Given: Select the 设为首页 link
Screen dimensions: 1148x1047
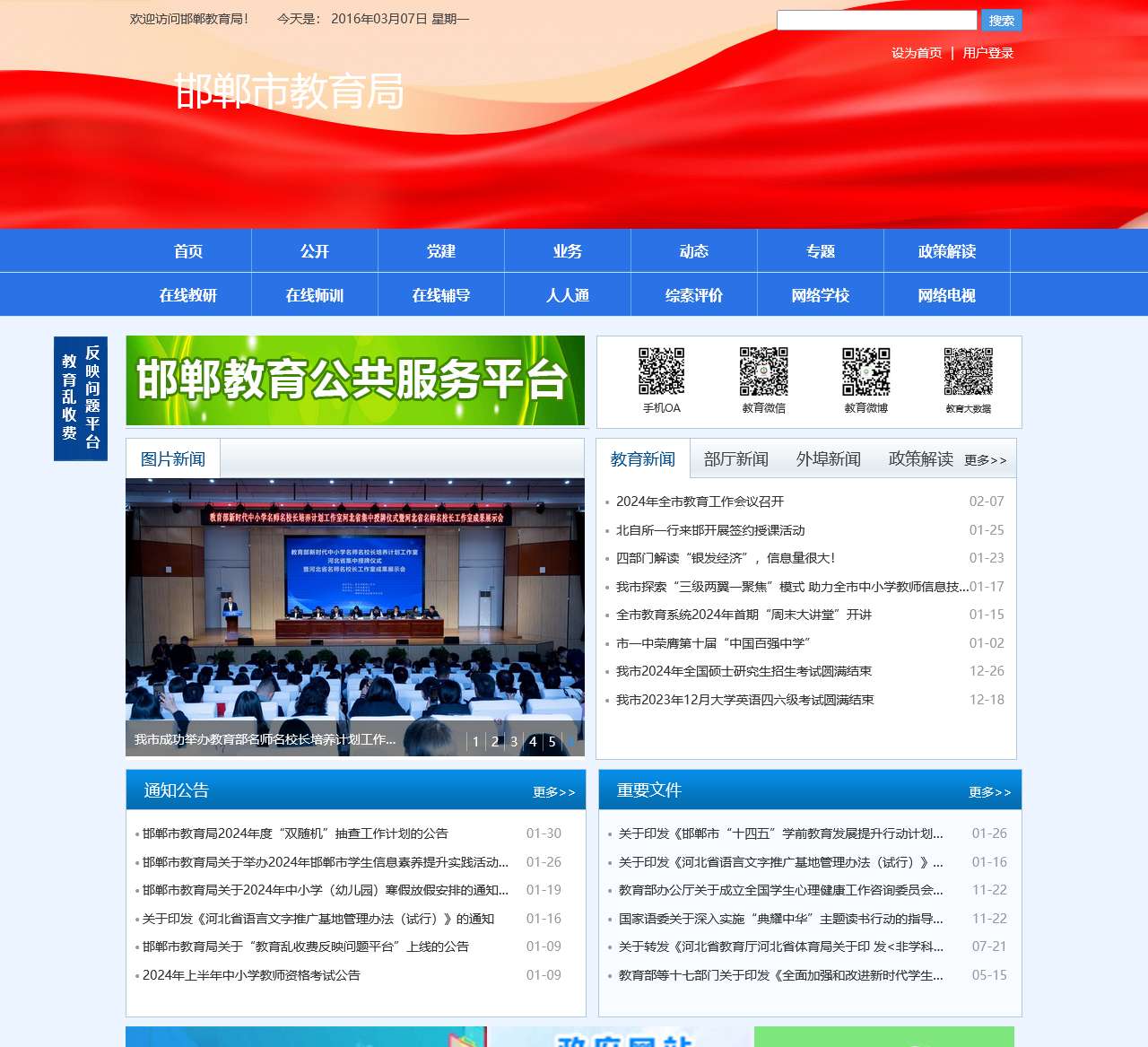Looking at the screenshot, I should pos(917,53).
